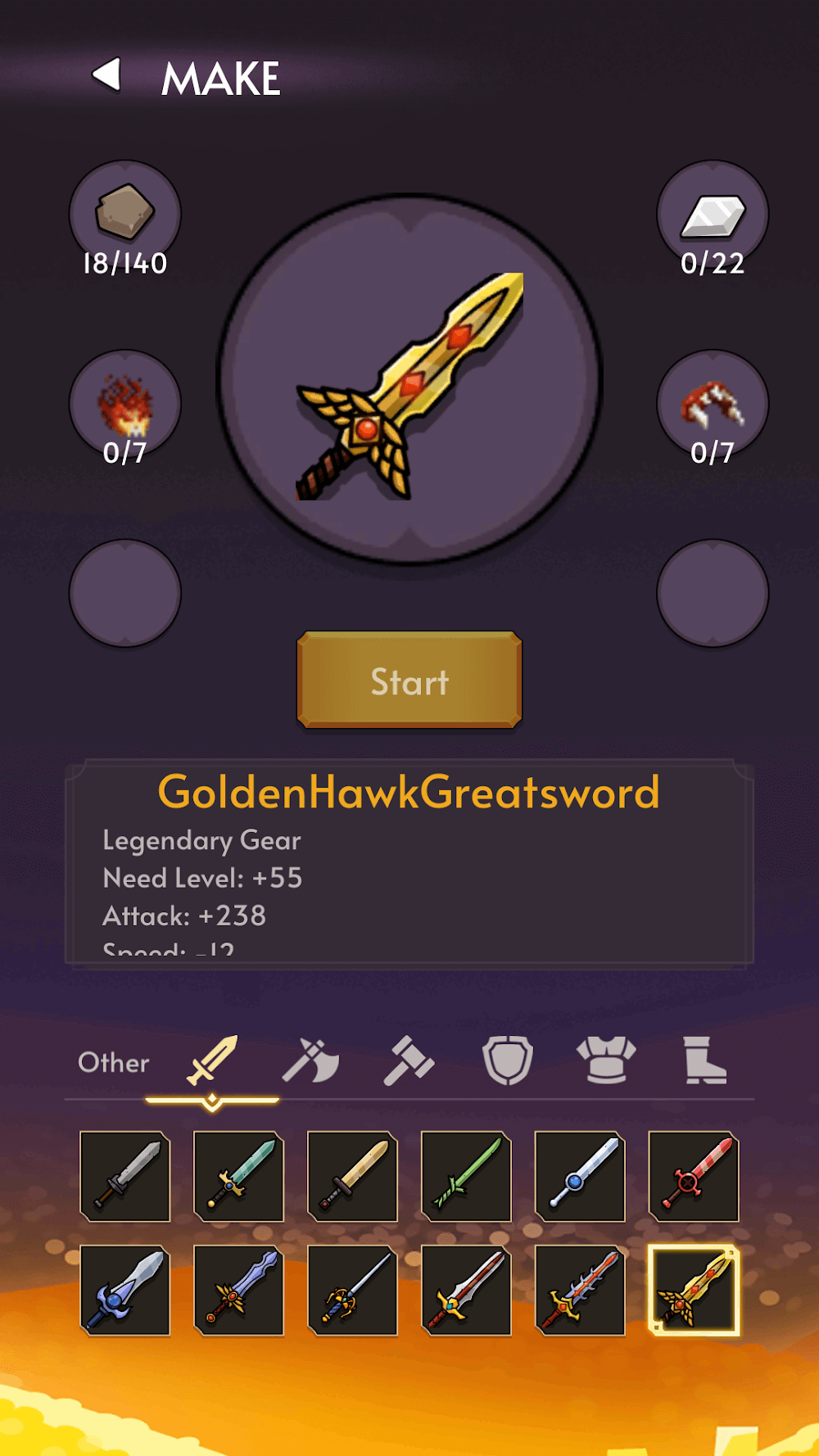Switch to the Other category tab

(x=113, y=1062)
